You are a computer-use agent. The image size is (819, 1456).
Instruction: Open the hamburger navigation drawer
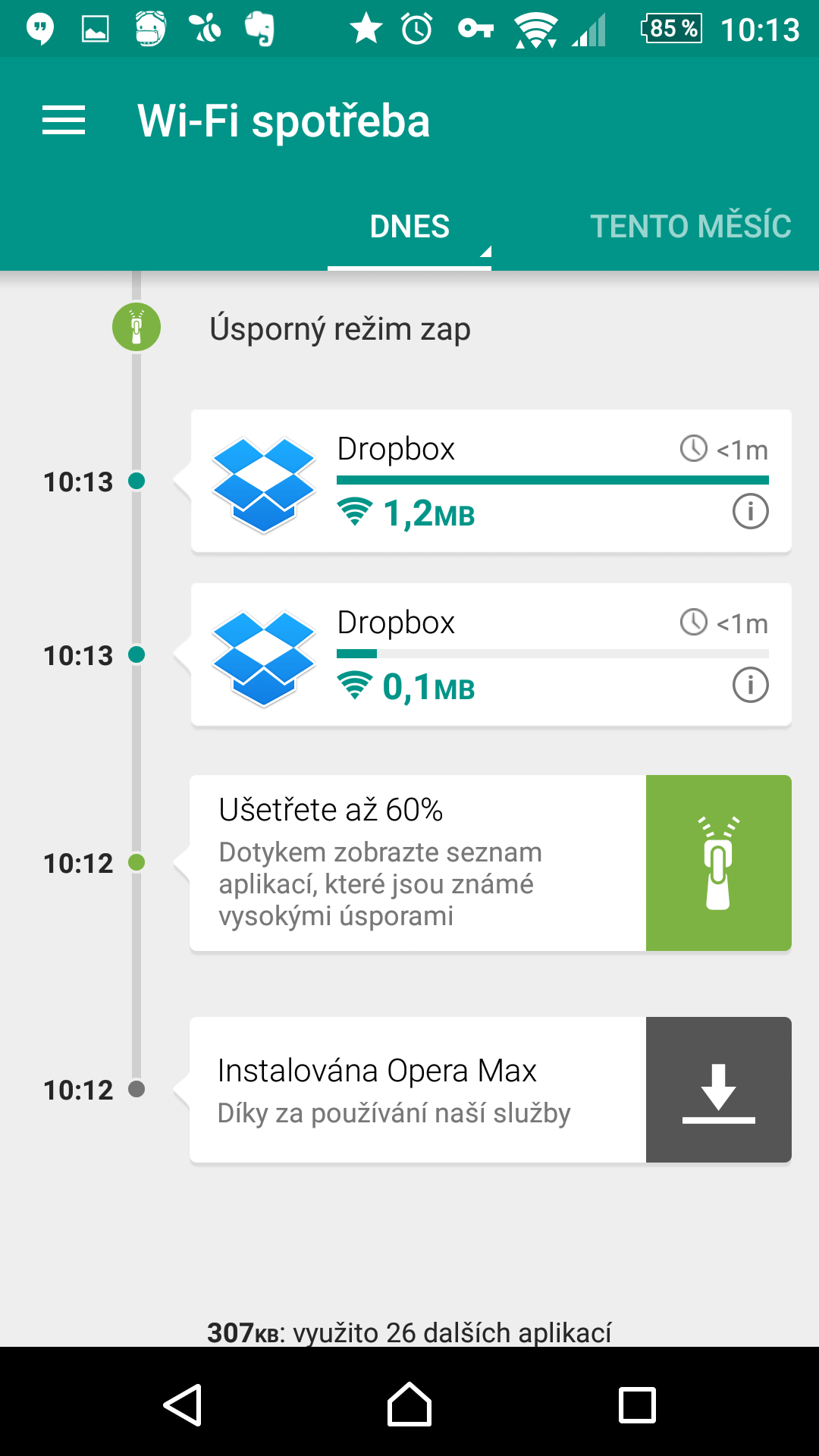[x=64, y=121]
